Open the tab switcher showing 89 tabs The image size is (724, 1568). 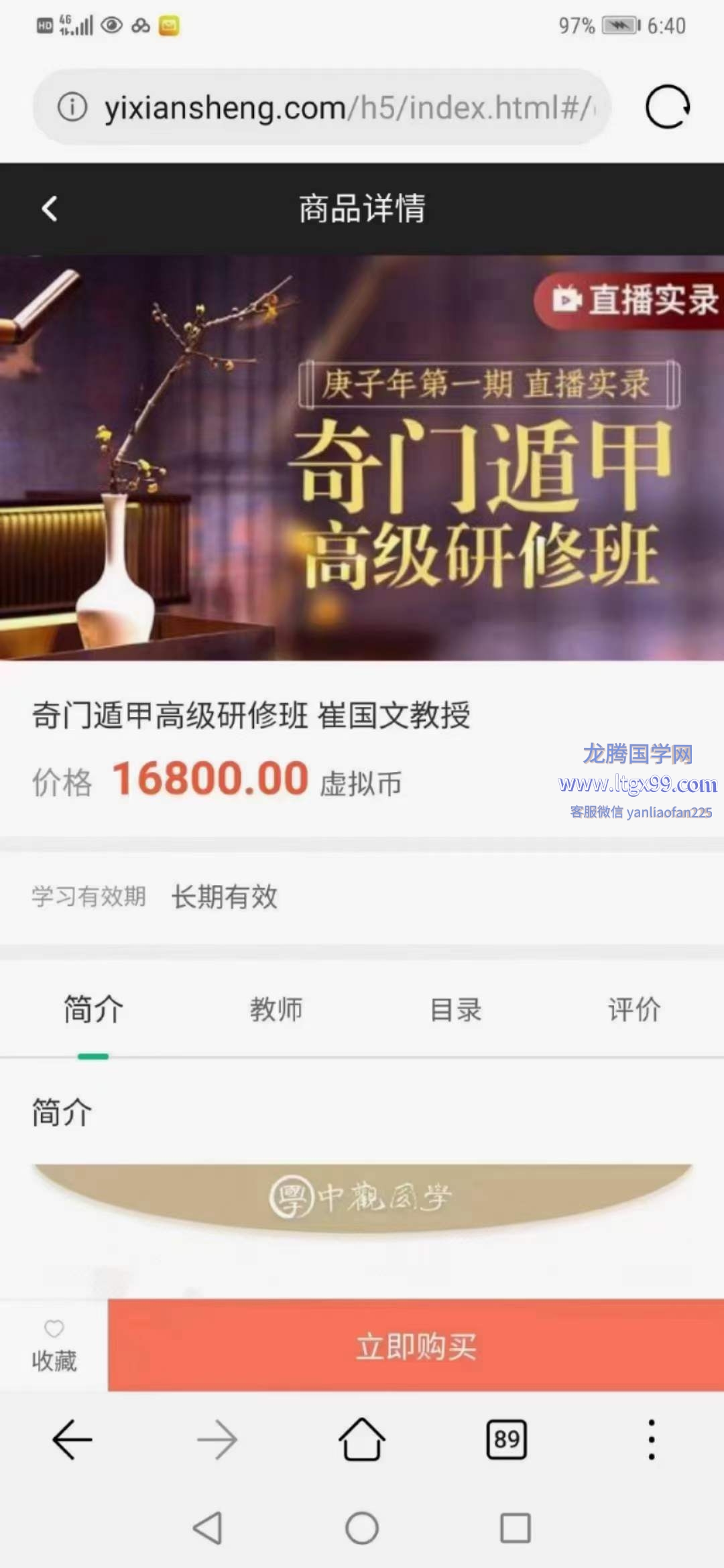pyautogui.click(x=507, y=1439)
